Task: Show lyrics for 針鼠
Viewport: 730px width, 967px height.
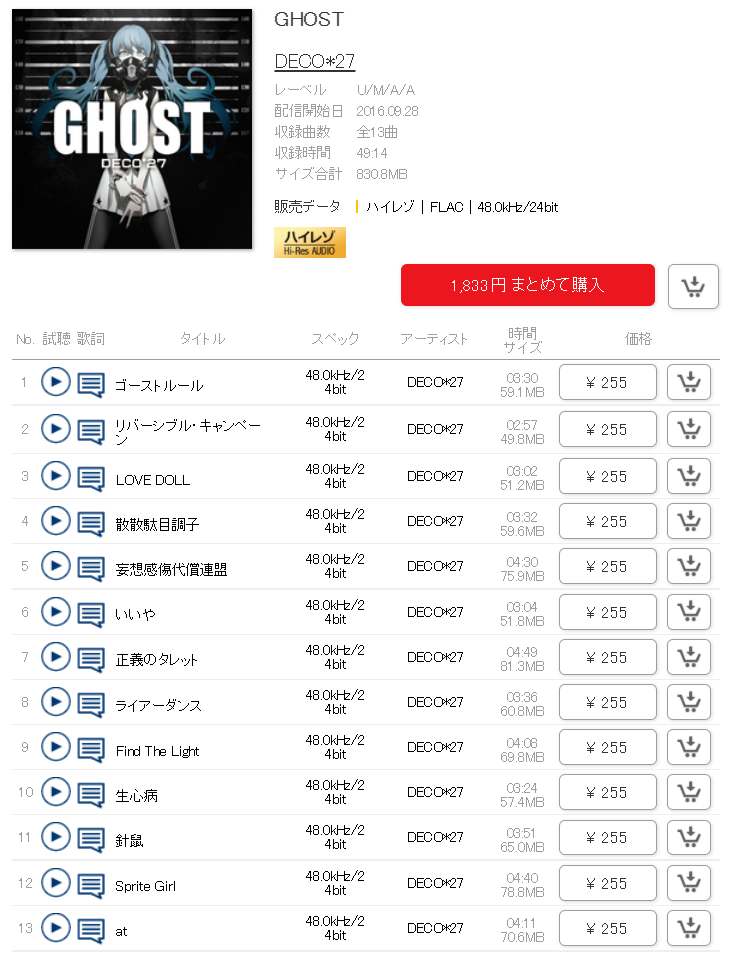Action: point(91,839)
